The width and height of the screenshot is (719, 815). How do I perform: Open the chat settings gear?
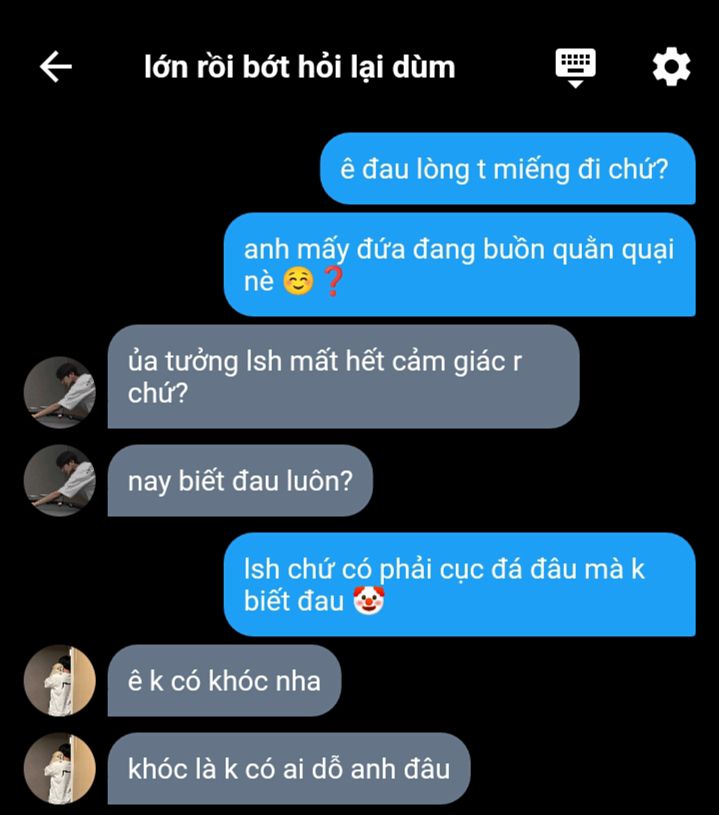coord(671,67)
